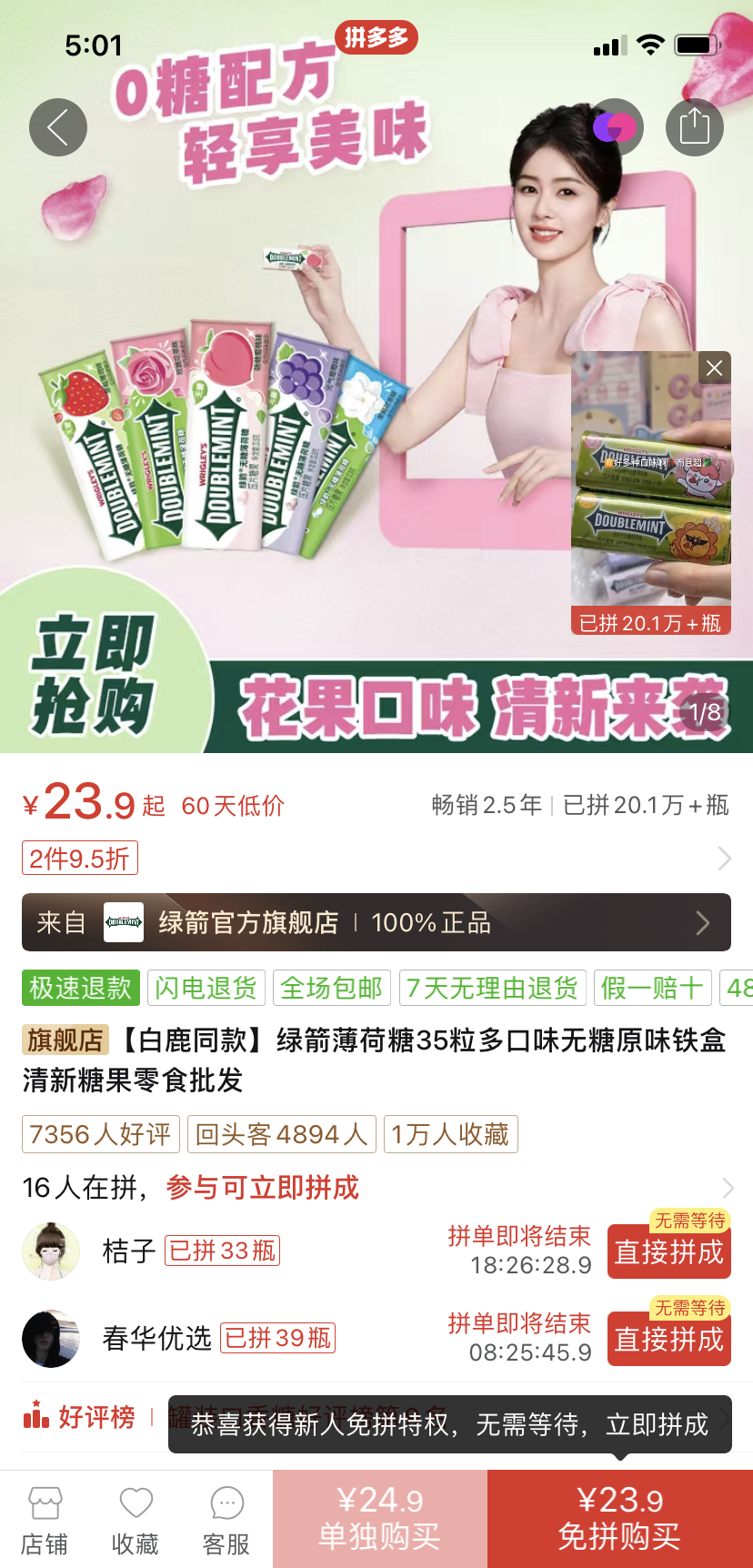Visit the 绿箭官方旗舰店 store banner

[376, 923]
